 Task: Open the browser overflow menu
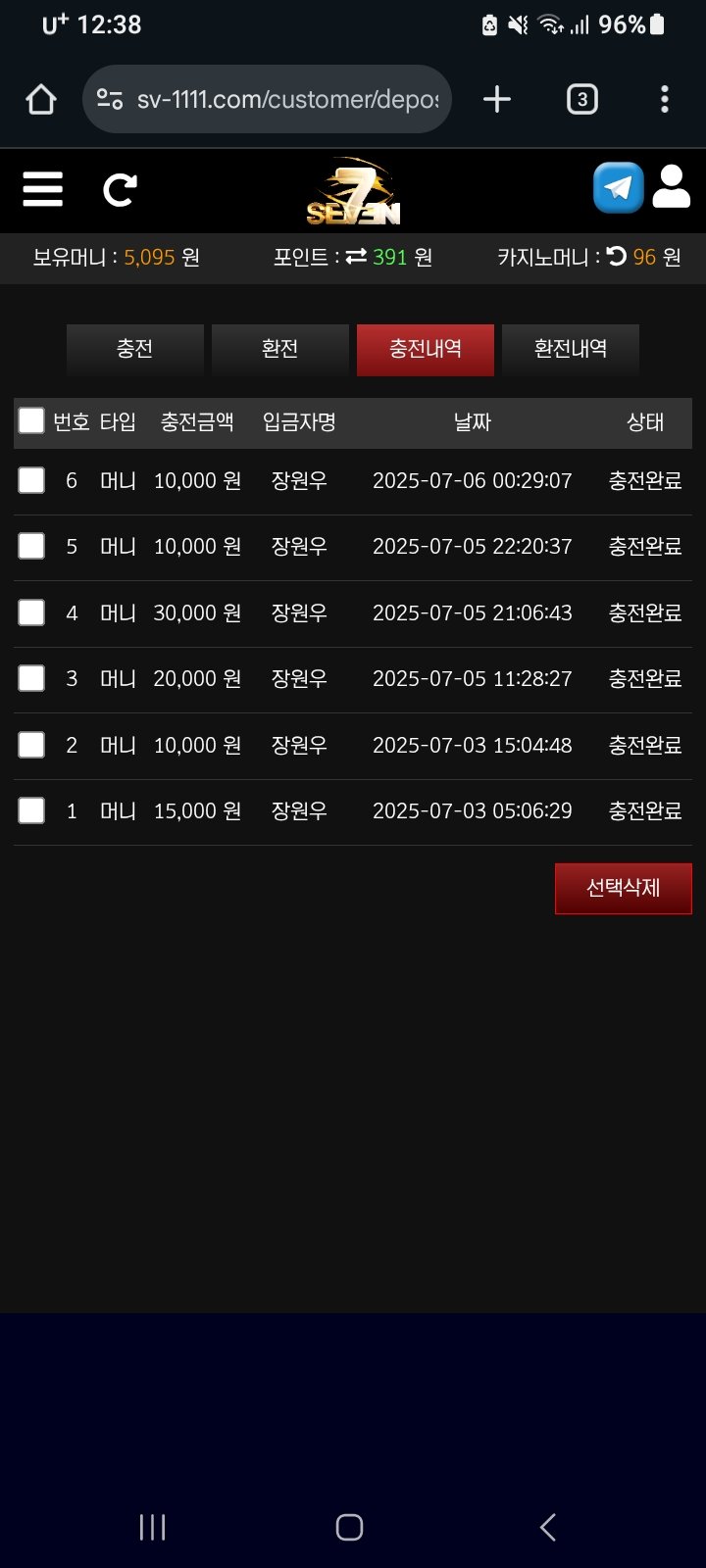click(x=665, y=99)
